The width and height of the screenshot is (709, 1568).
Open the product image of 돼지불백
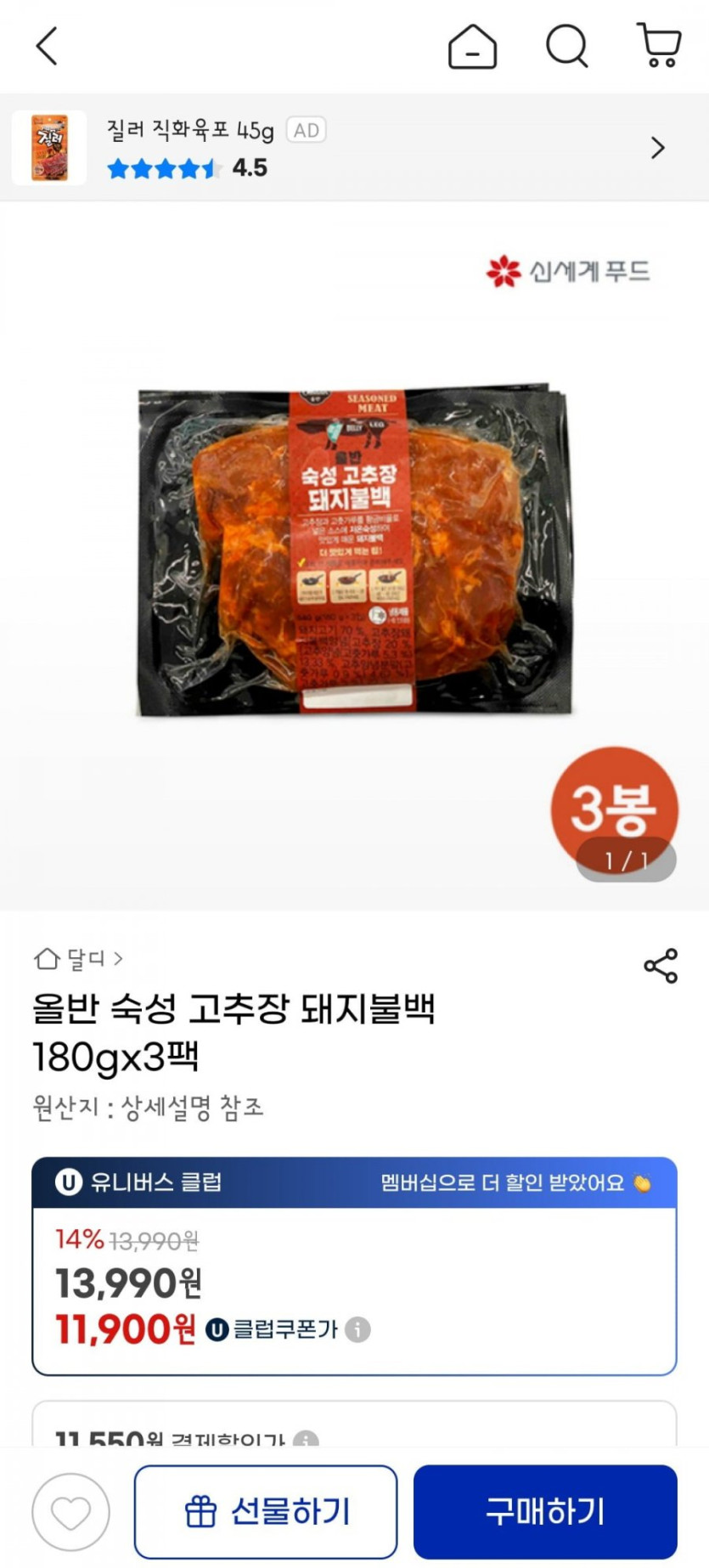(x=354, y=552)
